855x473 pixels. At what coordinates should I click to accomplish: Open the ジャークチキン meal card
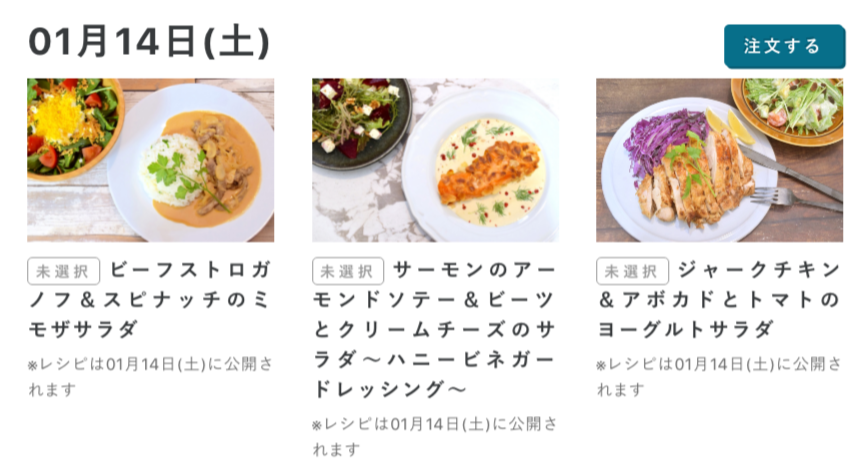tap(720, 160)
